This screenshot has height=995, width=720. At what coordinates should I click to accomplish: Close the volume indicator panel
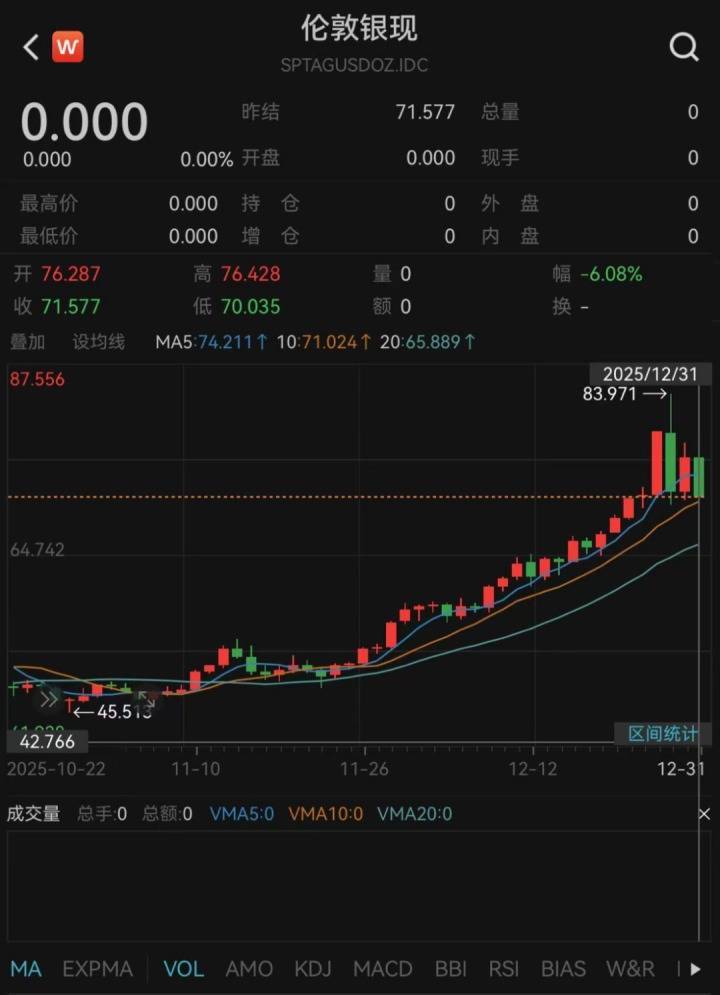pos(704,814)
